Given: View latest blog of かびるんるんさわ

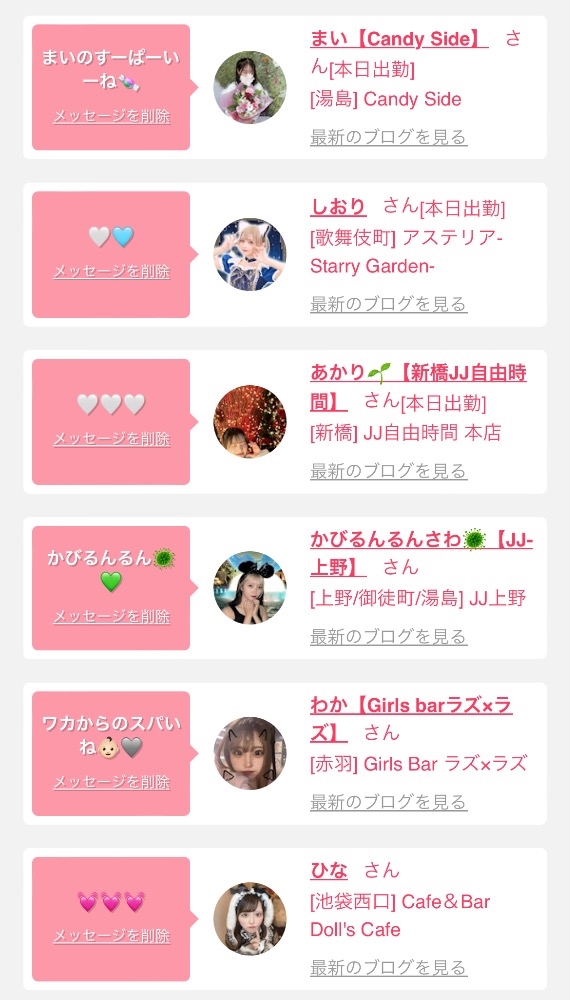Looking at the screenshot, I should 389,636.
